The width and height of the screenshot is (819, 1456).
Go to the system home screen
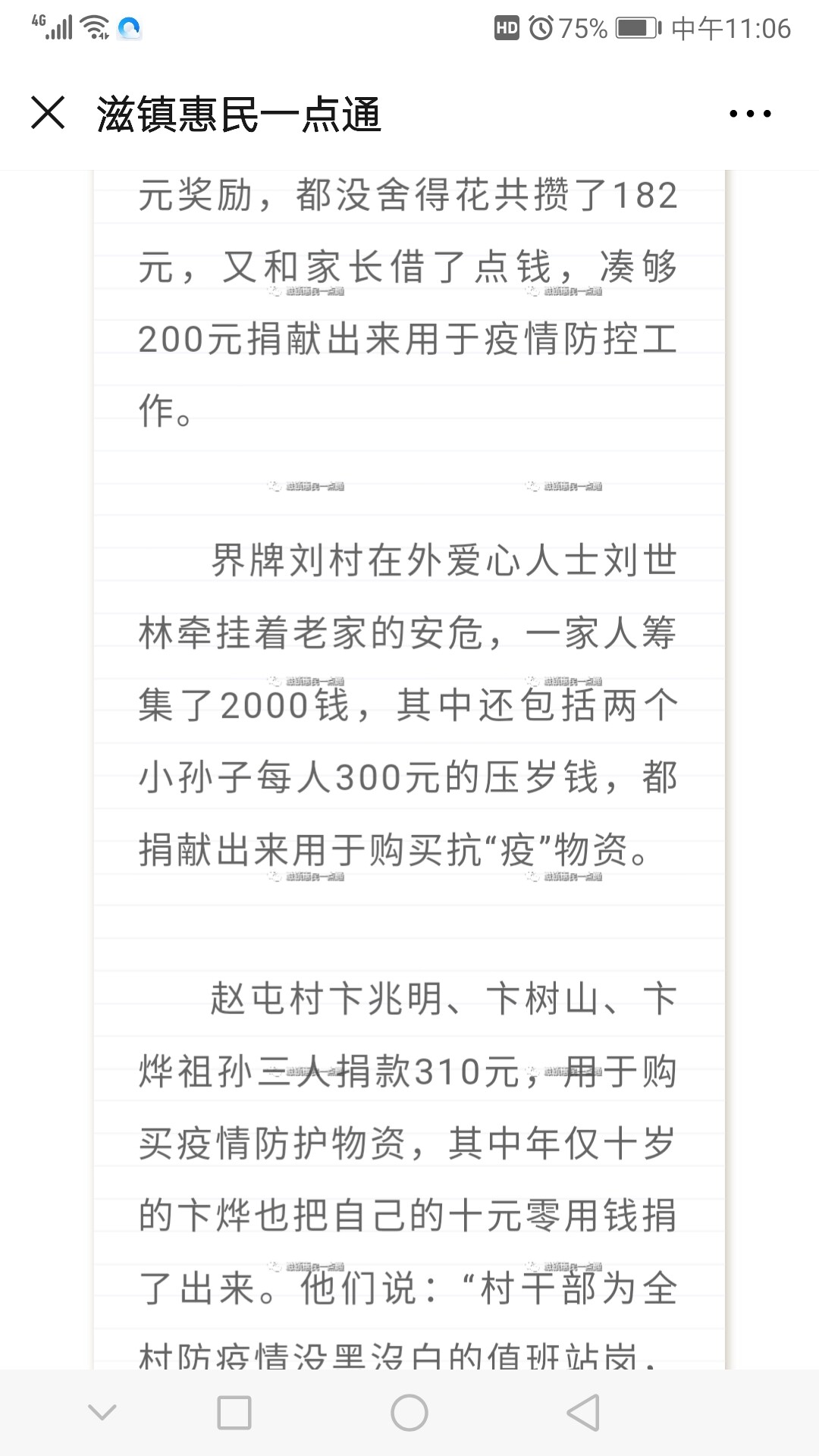(x=409, y=1413)
